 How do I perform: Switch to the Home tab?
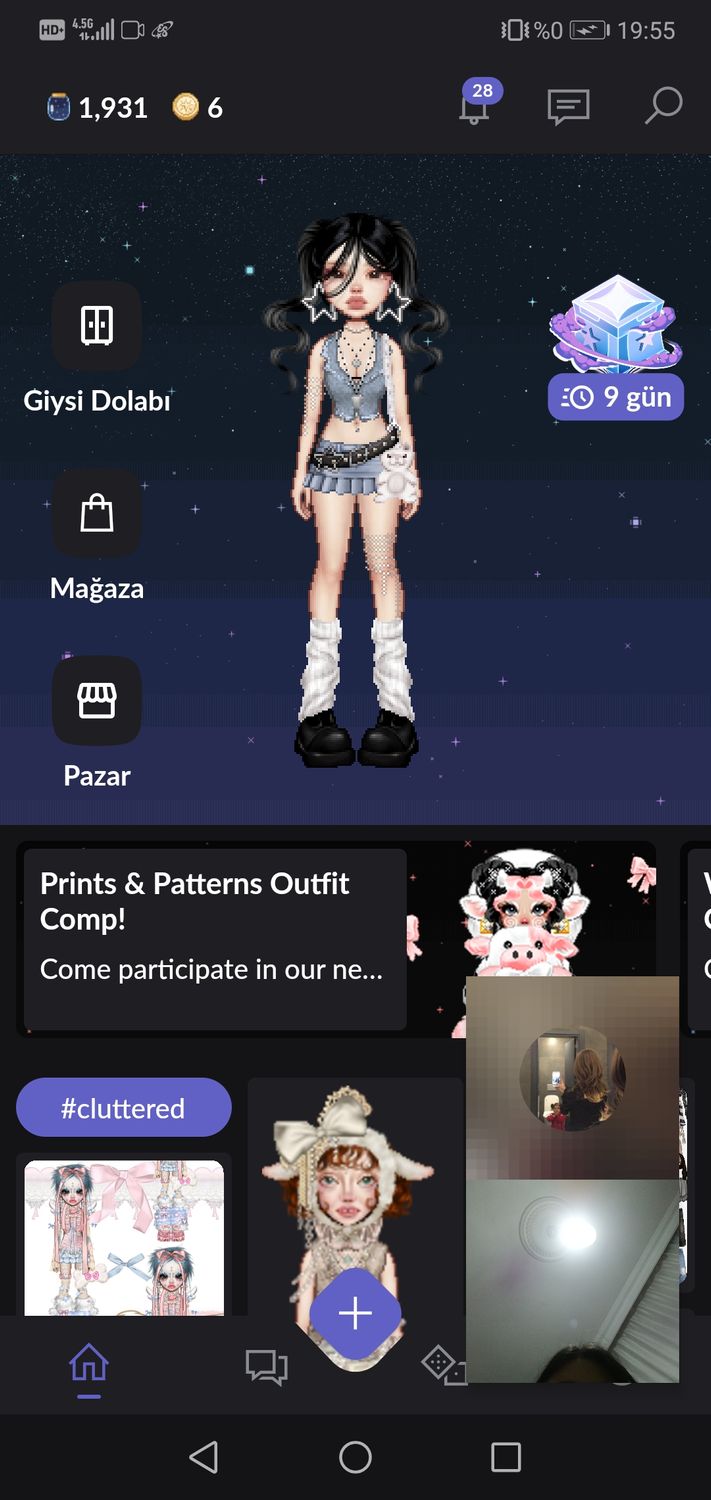[x=89, y=1366]
